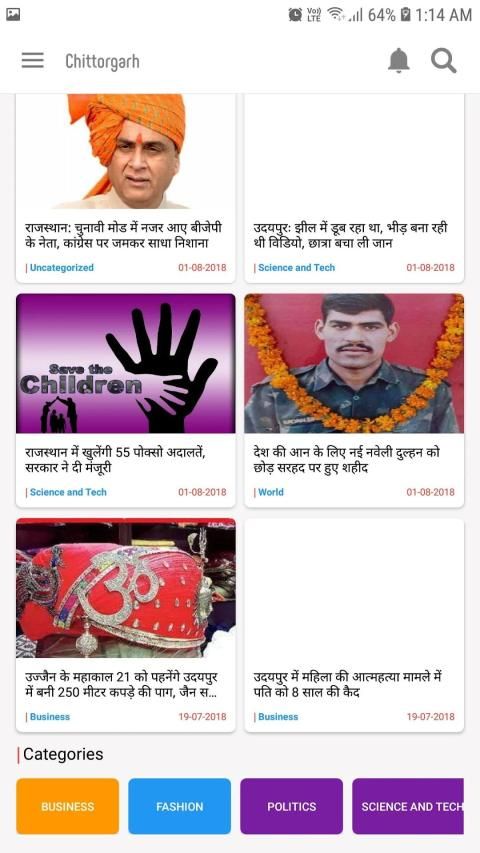Open the Ujjain Mahakal red turban article
480x853 pixels.
126,625
